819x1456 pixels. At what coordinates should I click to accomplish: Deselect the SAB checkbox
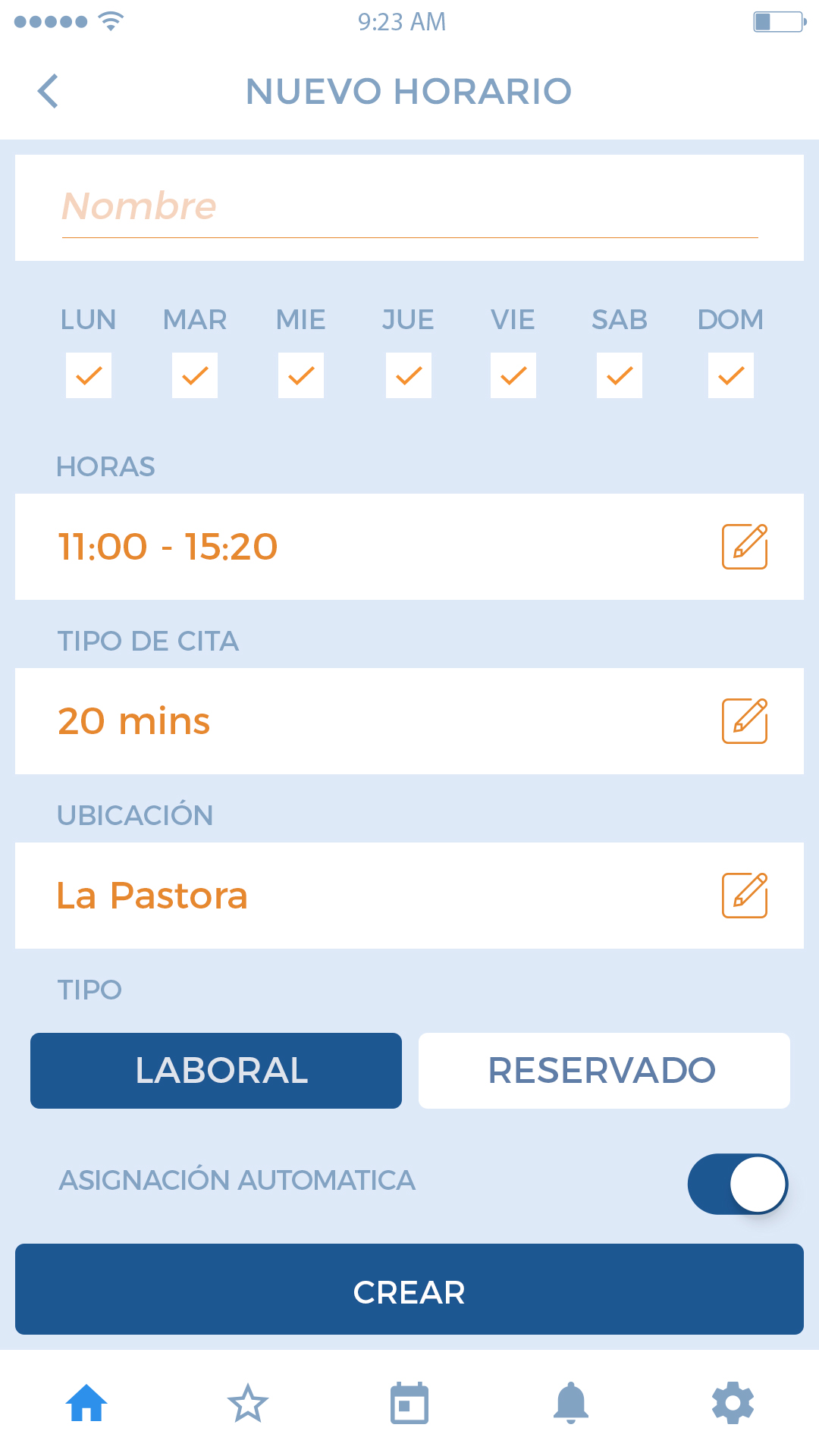(620, 375)
